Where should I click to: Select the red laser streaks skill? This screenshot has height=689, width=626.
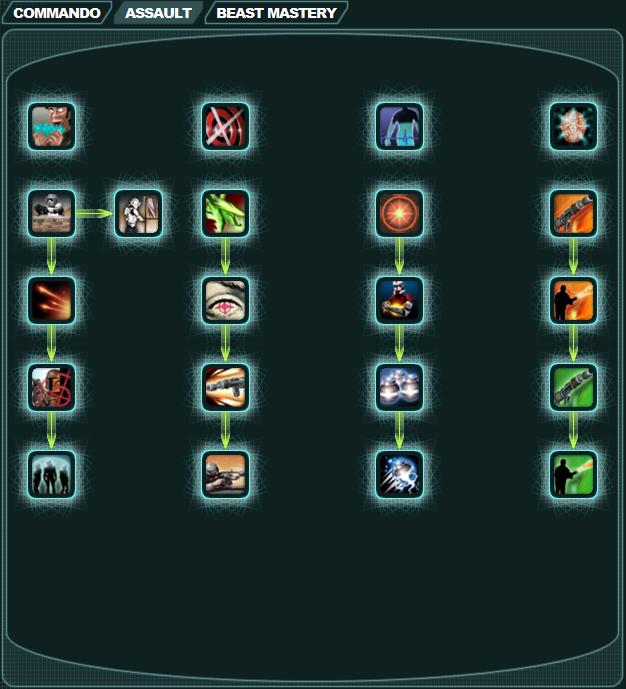pos(51,301)
